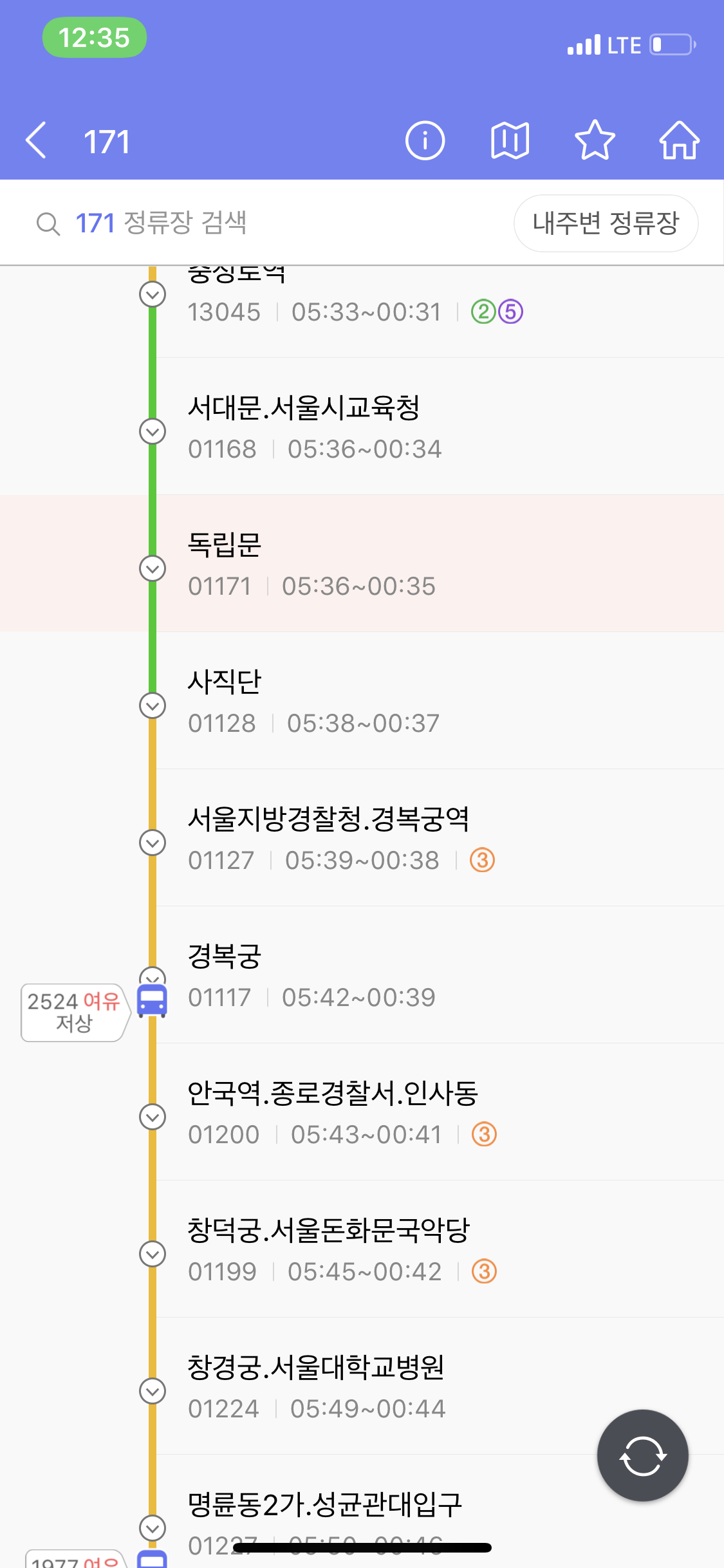This screenshot has height=1568, width=724.
Task: Refresh the bus arrival info
Action: pos(642,1455)
